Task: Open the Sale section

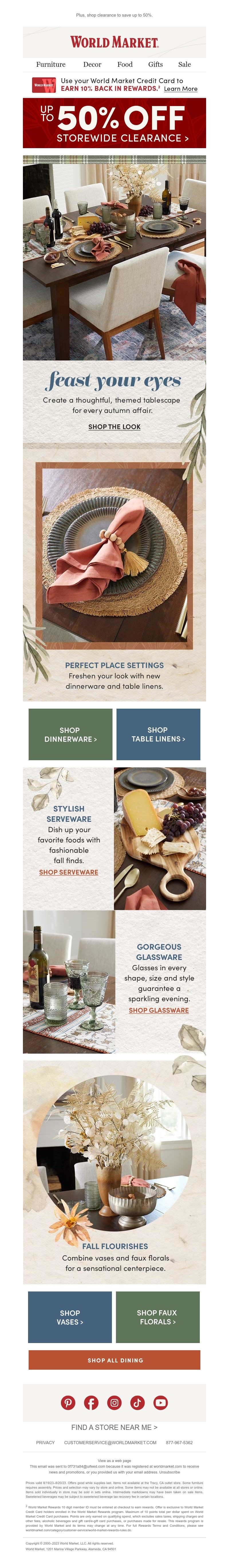Action: coord(184,64)
